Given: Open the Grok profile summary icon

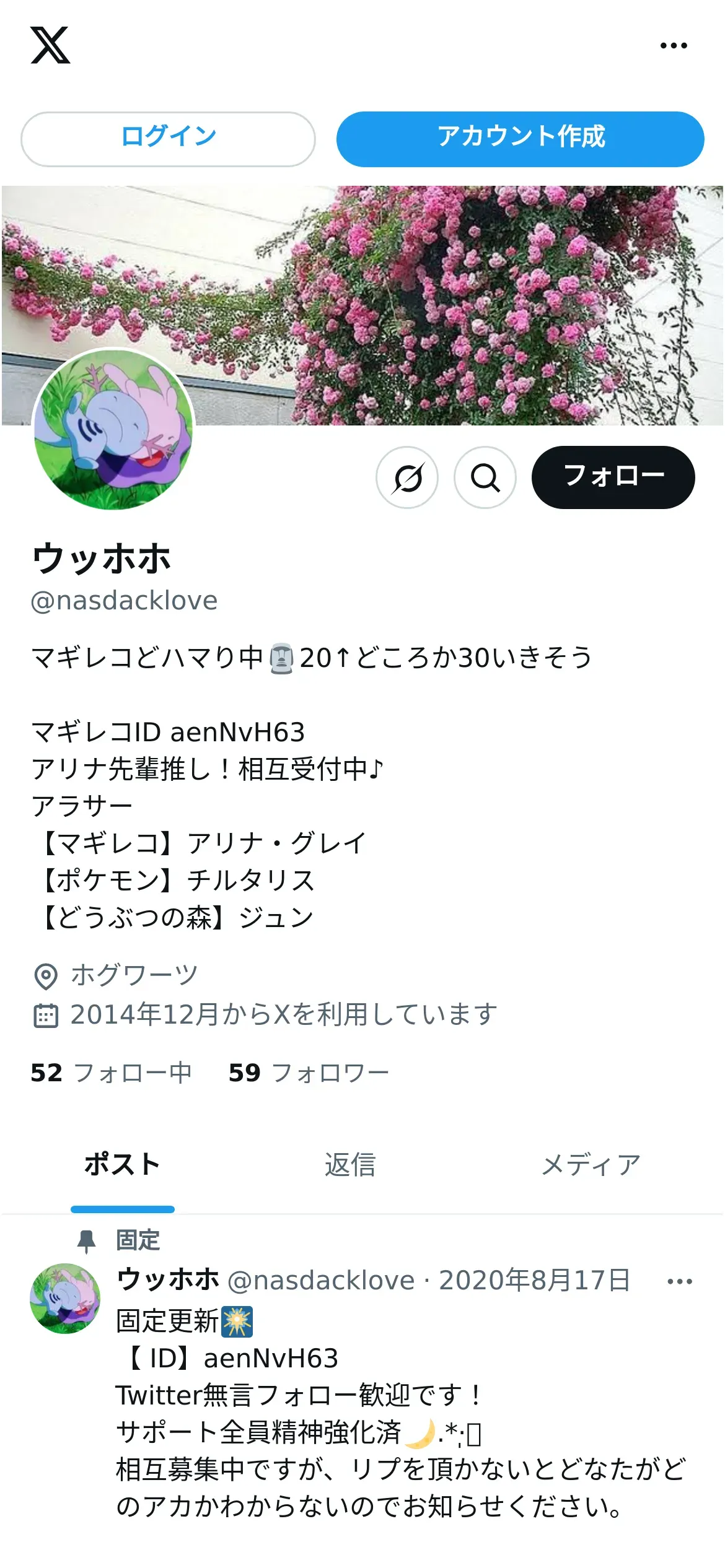Looking at the screenshot, I should point(407,477).
